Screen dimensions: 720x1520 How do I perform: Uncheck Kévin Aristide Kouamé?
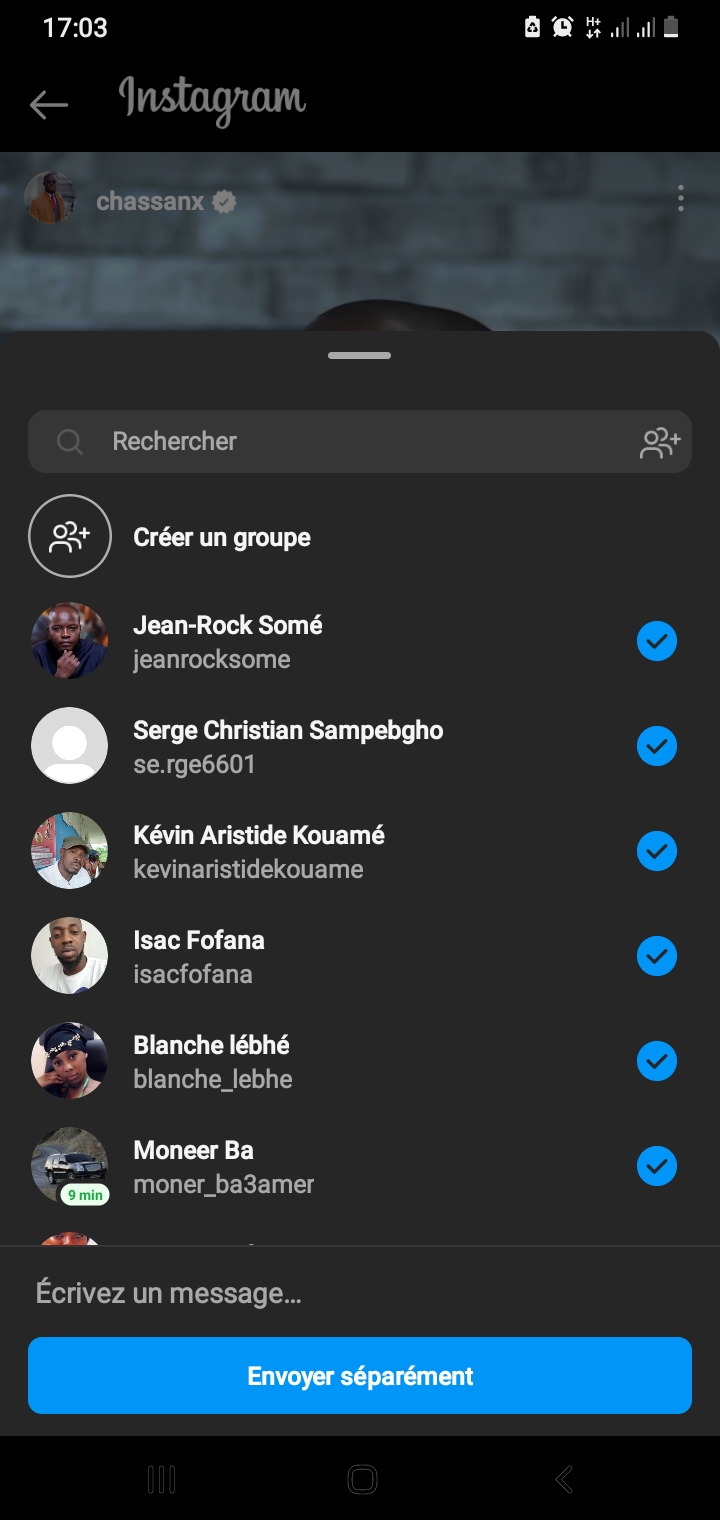(x=657, y=851)
